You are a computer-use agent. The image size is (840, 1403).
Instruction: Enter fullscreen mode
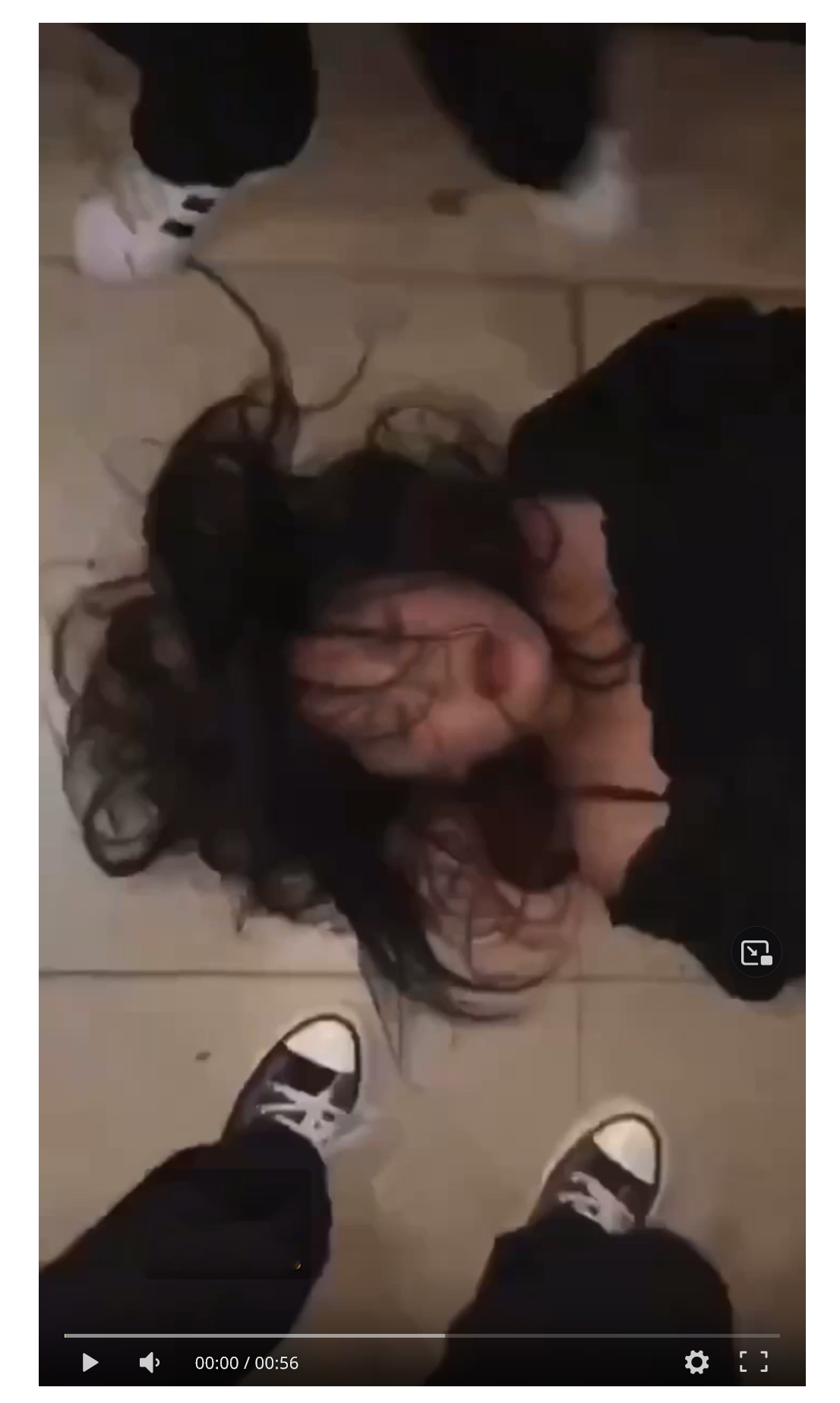click(753, 1362)
